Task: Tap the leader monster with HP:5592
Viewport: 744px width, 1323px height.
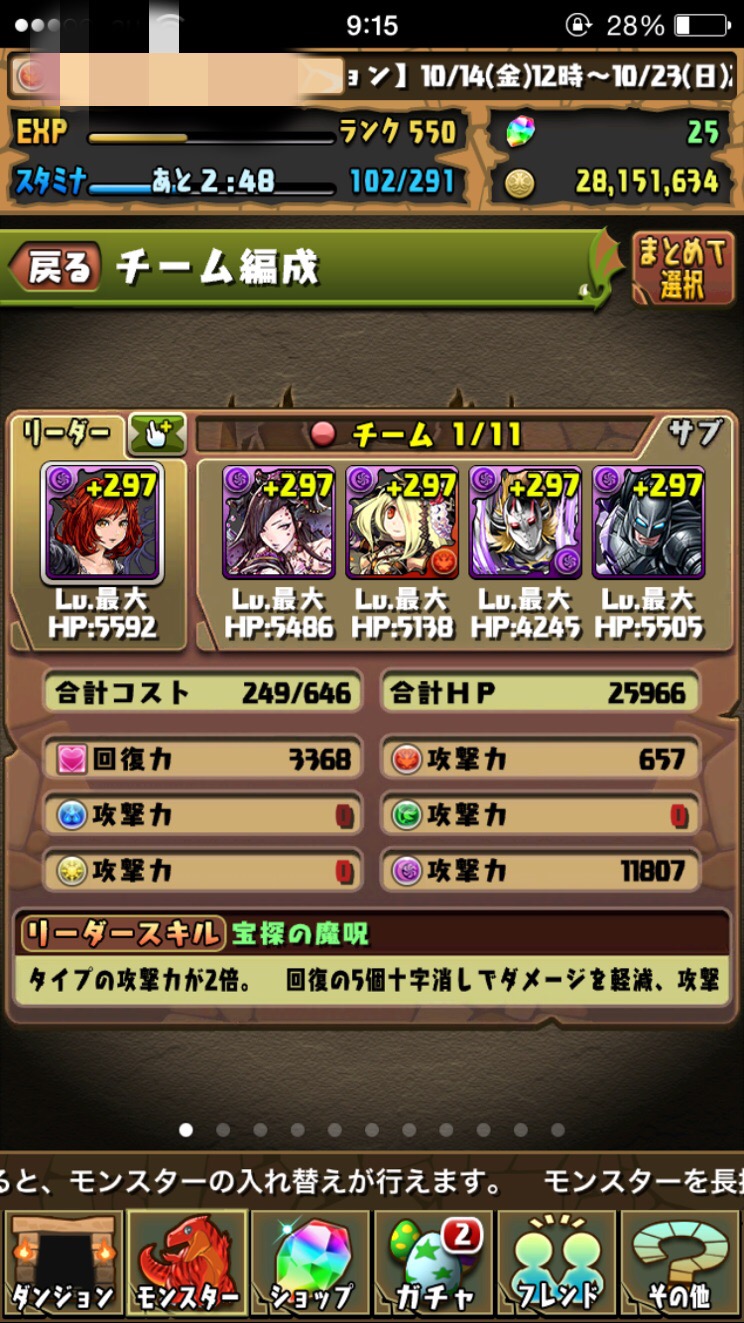Action: (x=101, y=523)
